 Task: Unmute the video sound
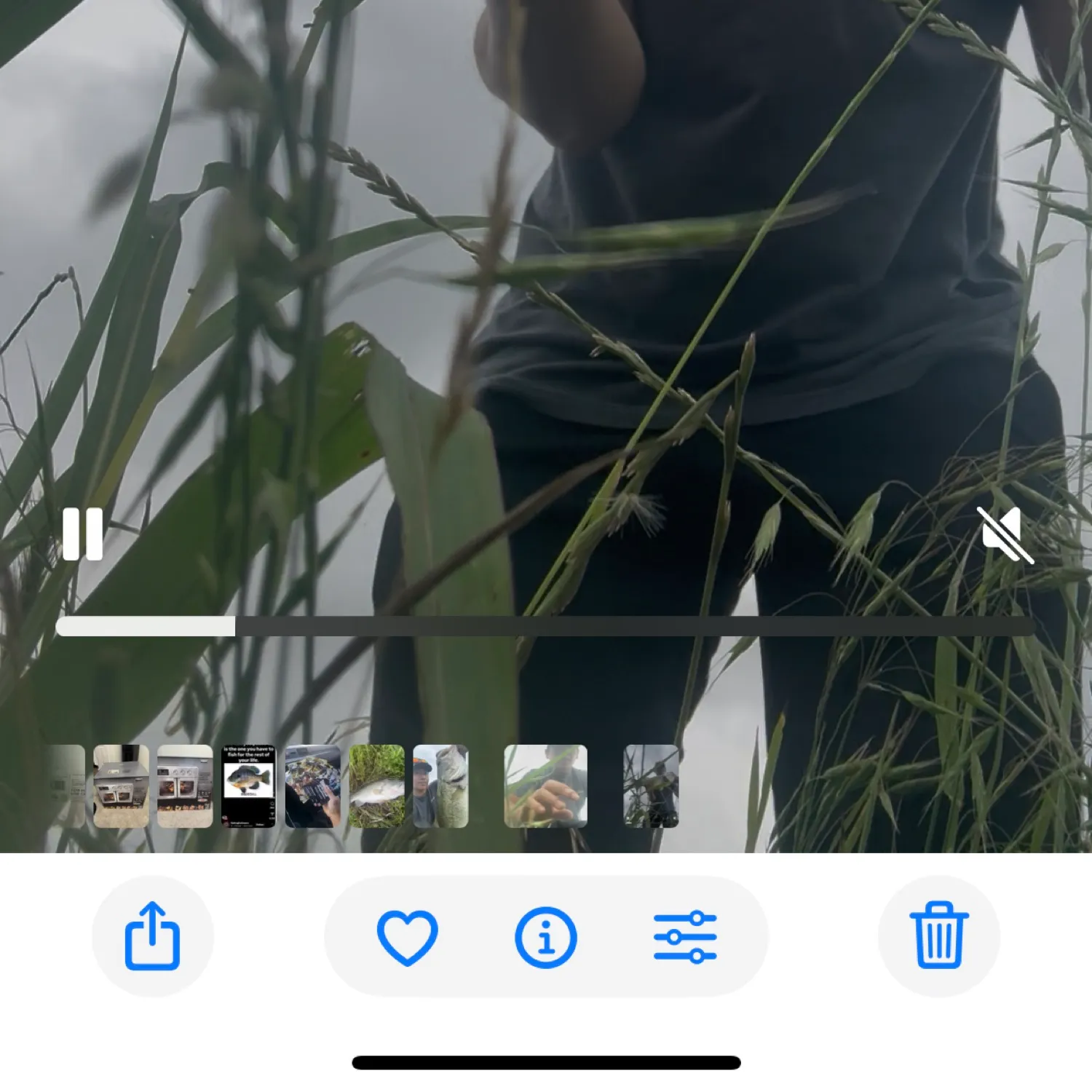1005,534
